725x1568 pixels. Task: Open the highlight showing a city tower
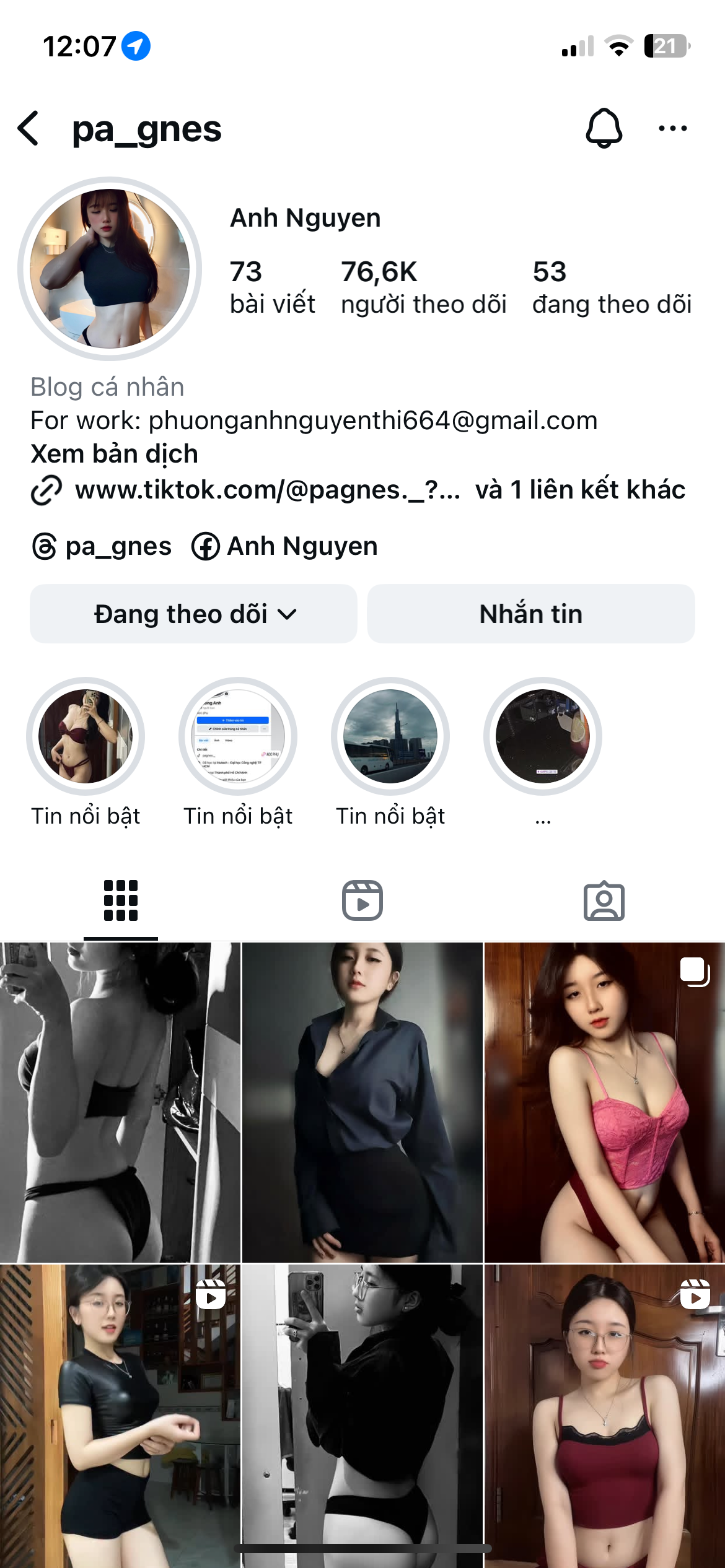(x=390, y=736)
